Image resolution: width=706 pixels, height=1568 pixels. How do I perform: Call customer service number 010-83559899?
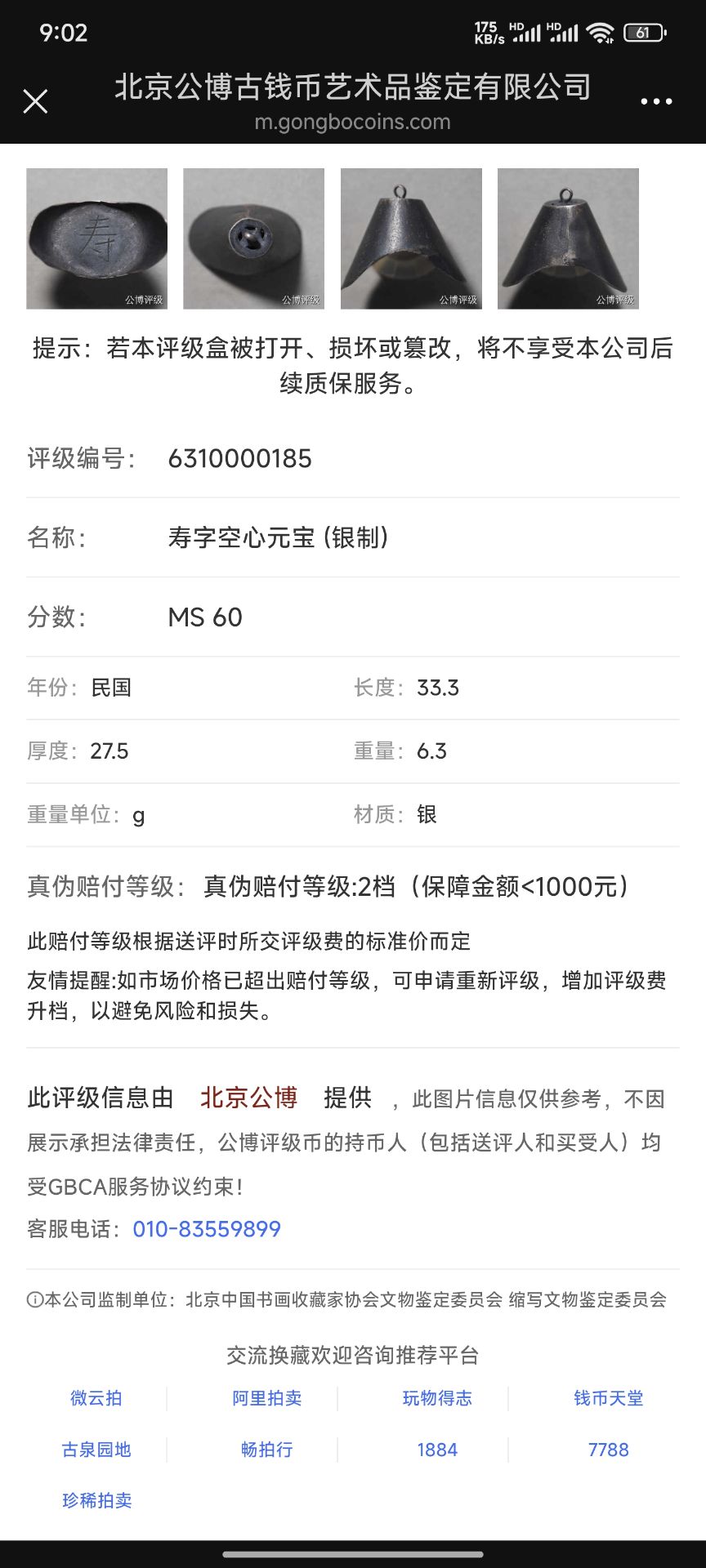pos(207,1229)
